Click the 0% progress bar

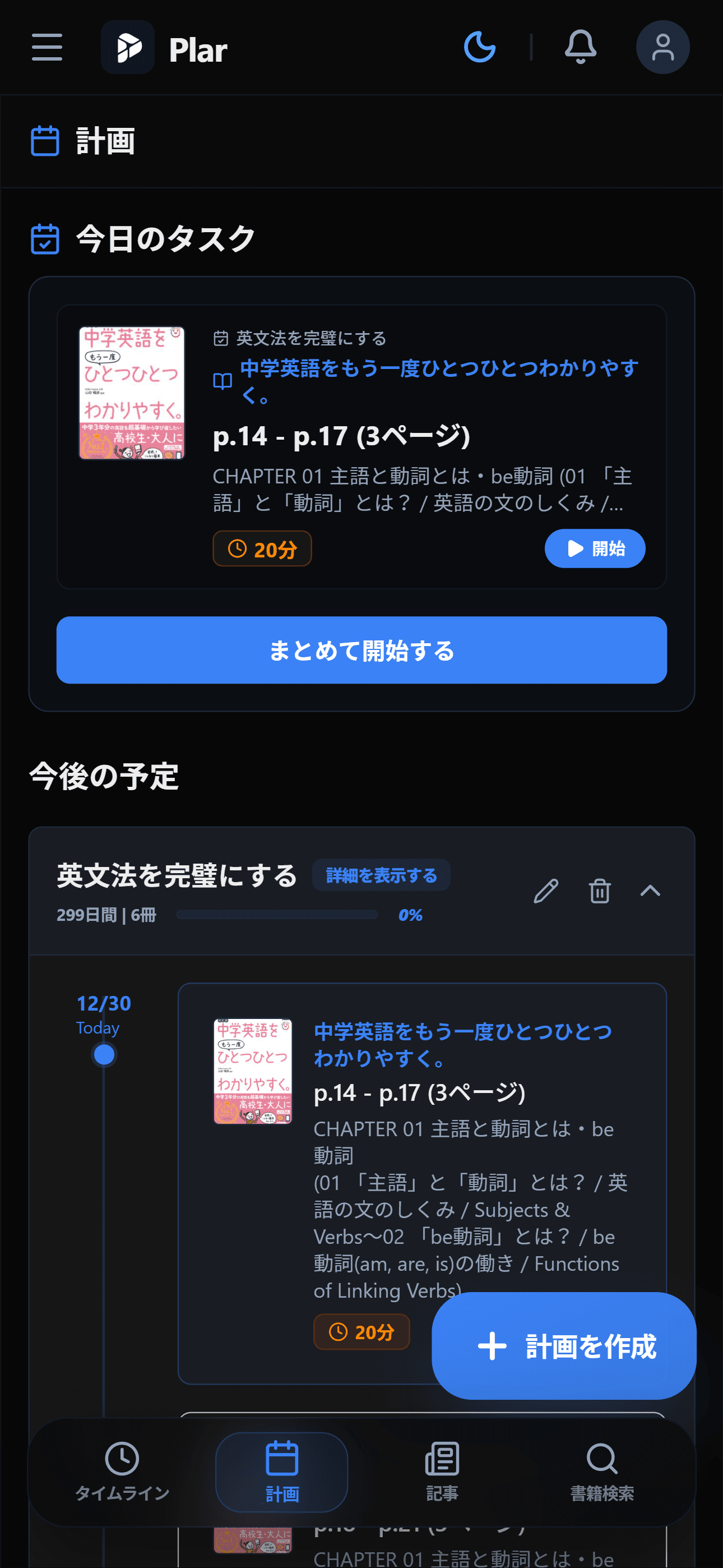pos(277,914)
